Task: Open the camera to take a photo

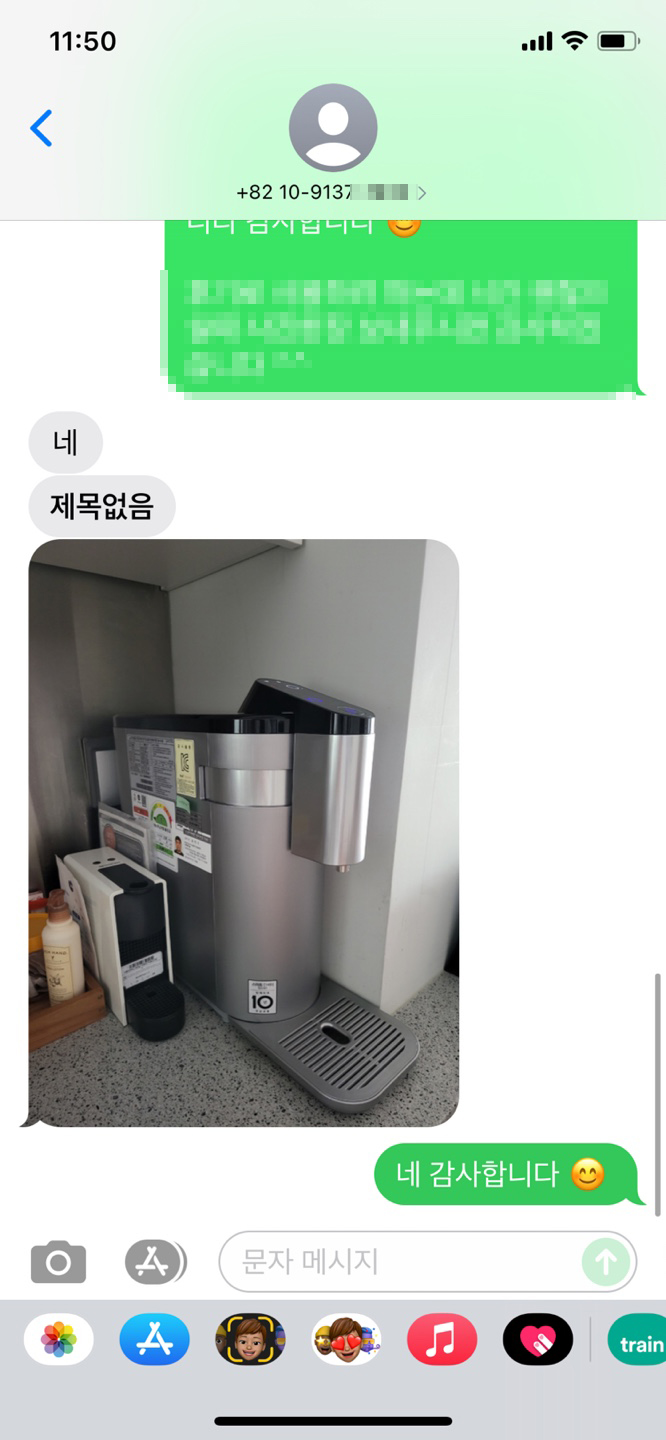Action: coord(58,1262)
